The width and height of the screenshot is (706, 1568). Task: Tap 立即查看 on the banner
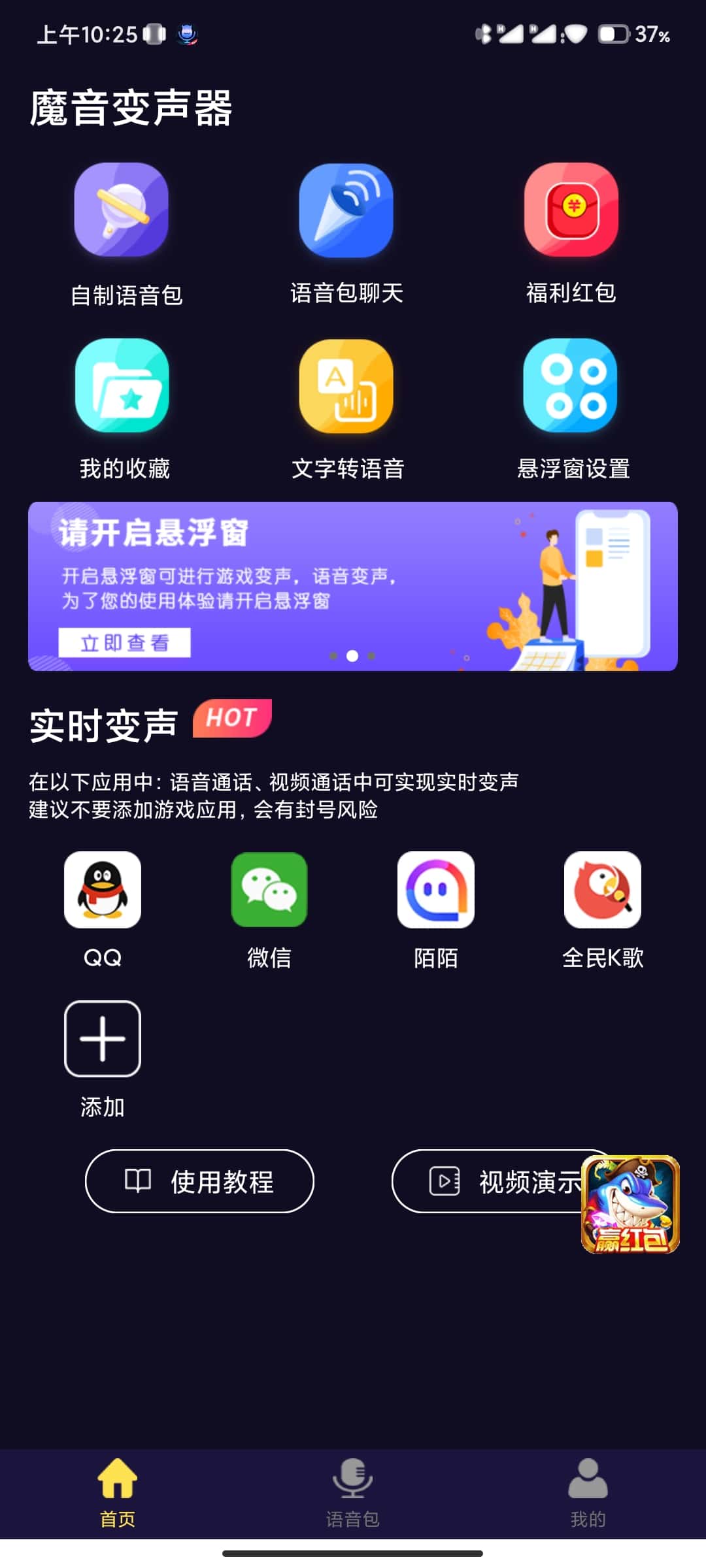click(124, 642)
